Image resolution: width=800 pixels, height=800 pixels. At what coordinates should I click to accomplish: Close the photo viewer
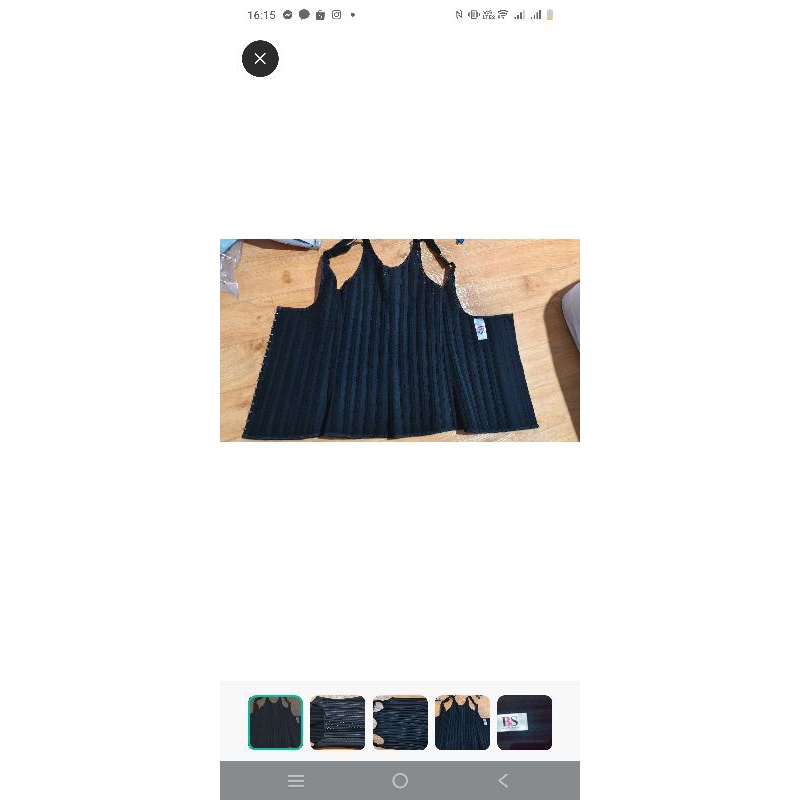(260, 59)
